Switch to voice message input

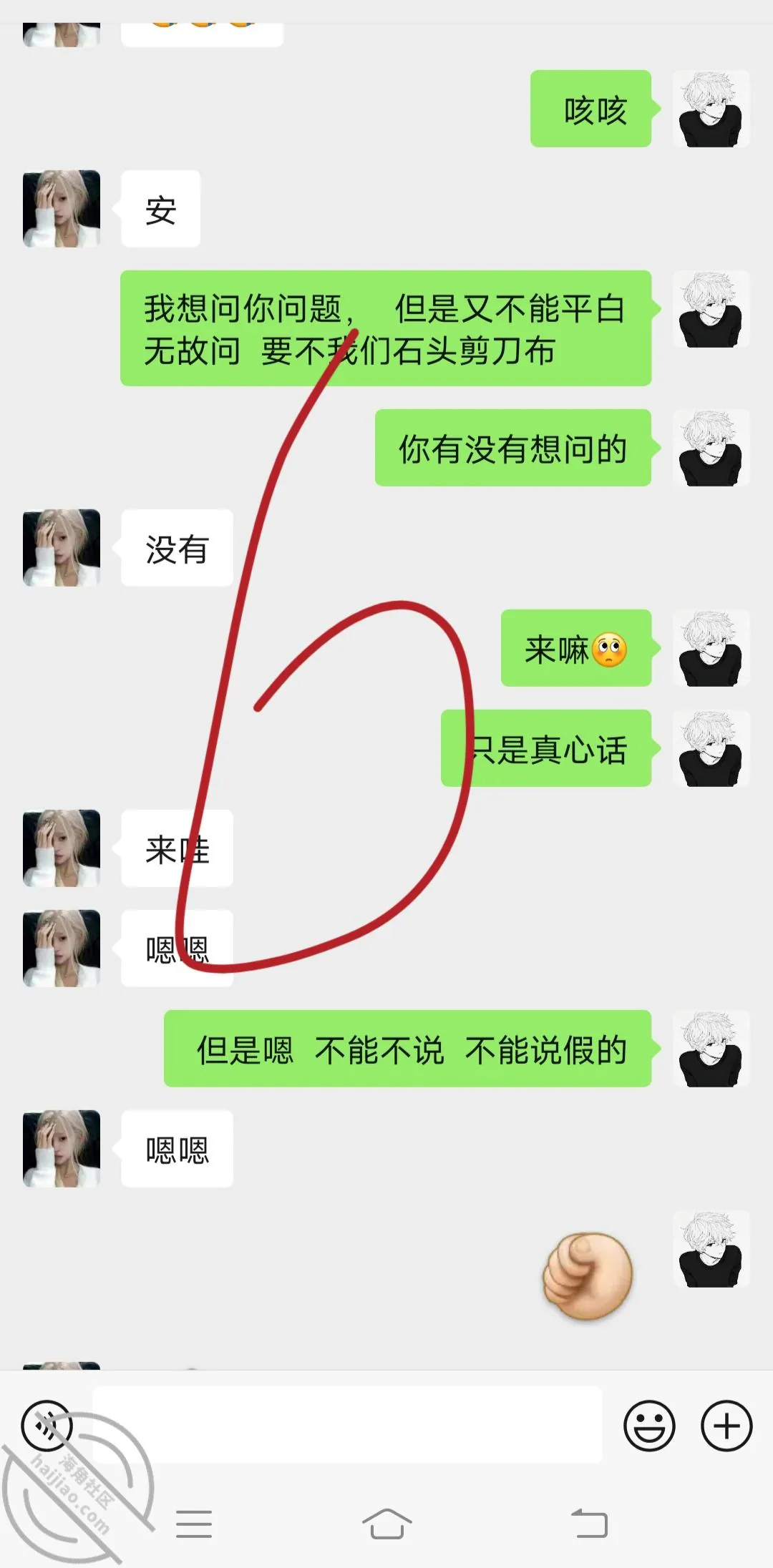tap(47, 1426)
